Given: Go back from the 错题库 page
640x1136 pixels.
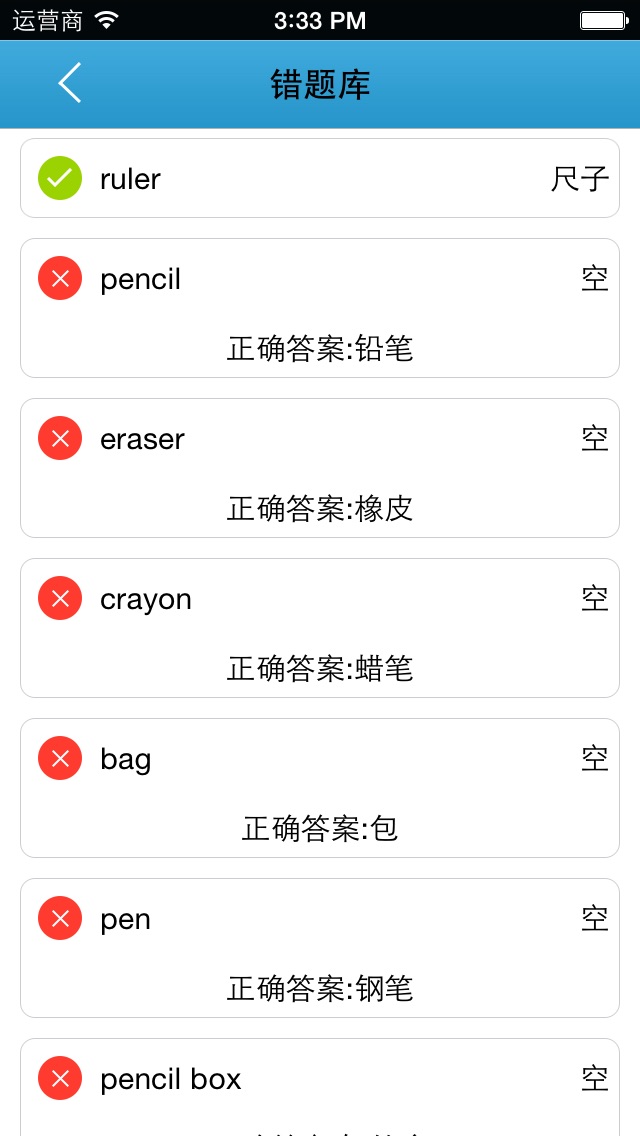Looking at the screenshot, I should coord(70,83).
